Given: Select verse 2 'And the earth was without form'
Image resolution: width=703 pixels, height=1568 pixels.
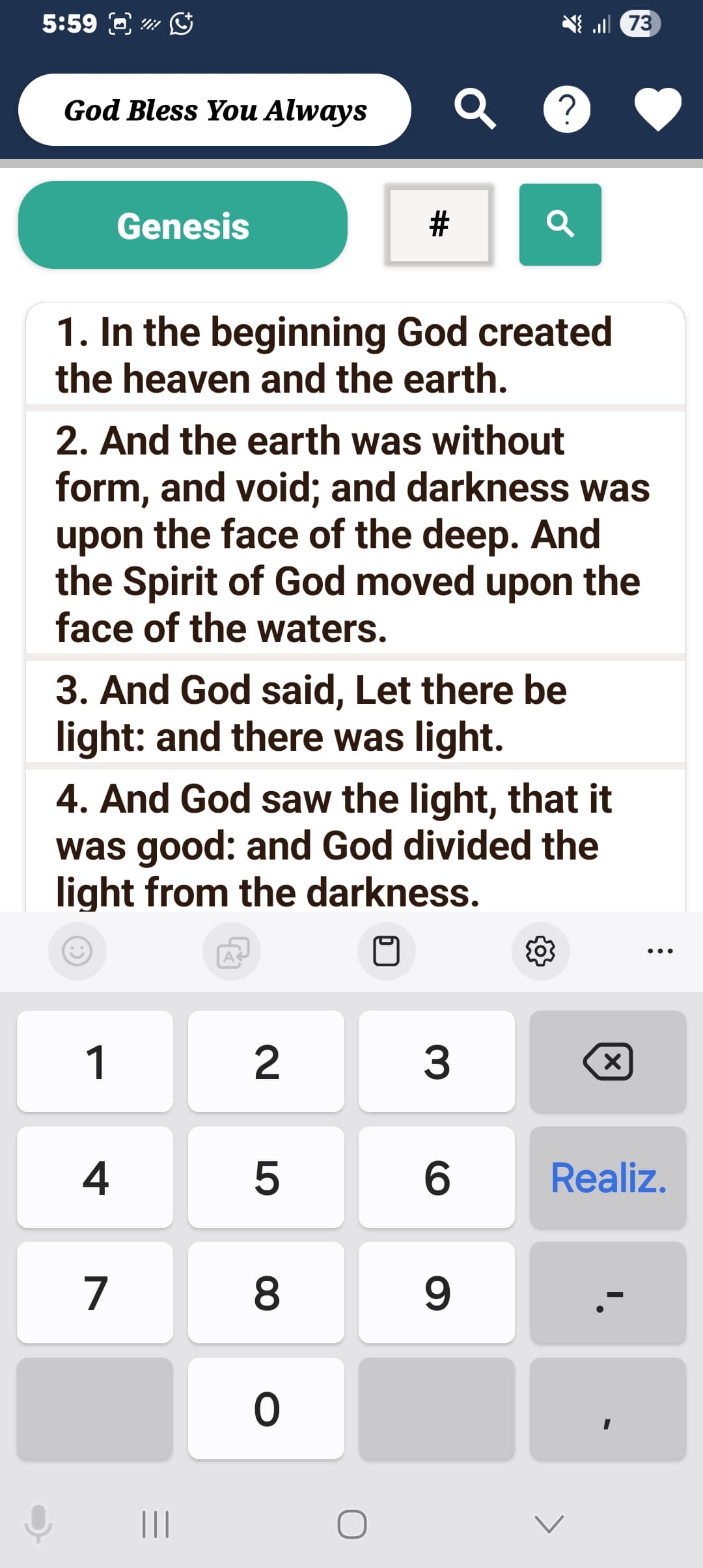Looking at the screenshot, I should pos(355,533).
